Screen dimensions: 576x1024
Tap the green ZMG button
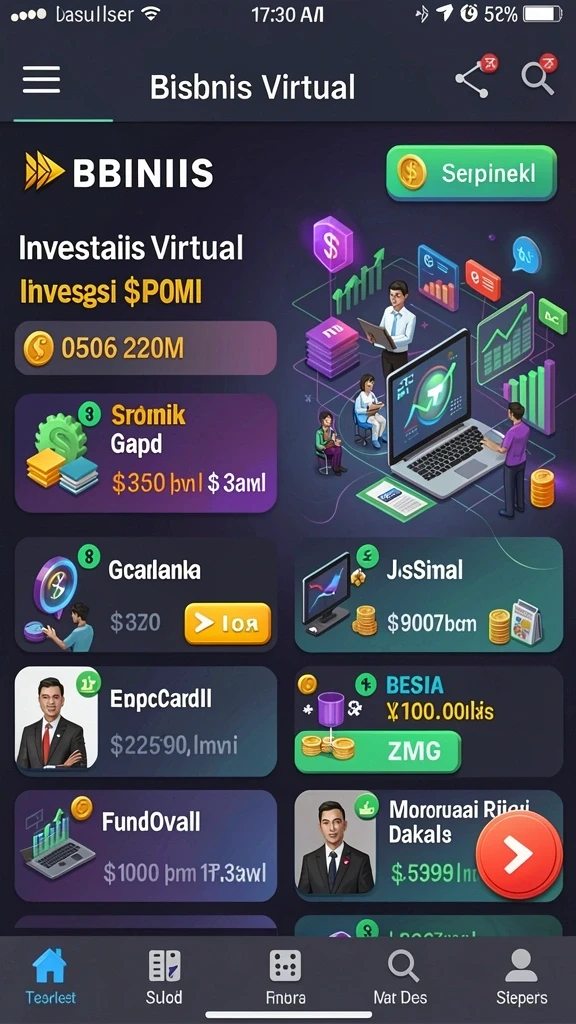(x=377, y=751)
